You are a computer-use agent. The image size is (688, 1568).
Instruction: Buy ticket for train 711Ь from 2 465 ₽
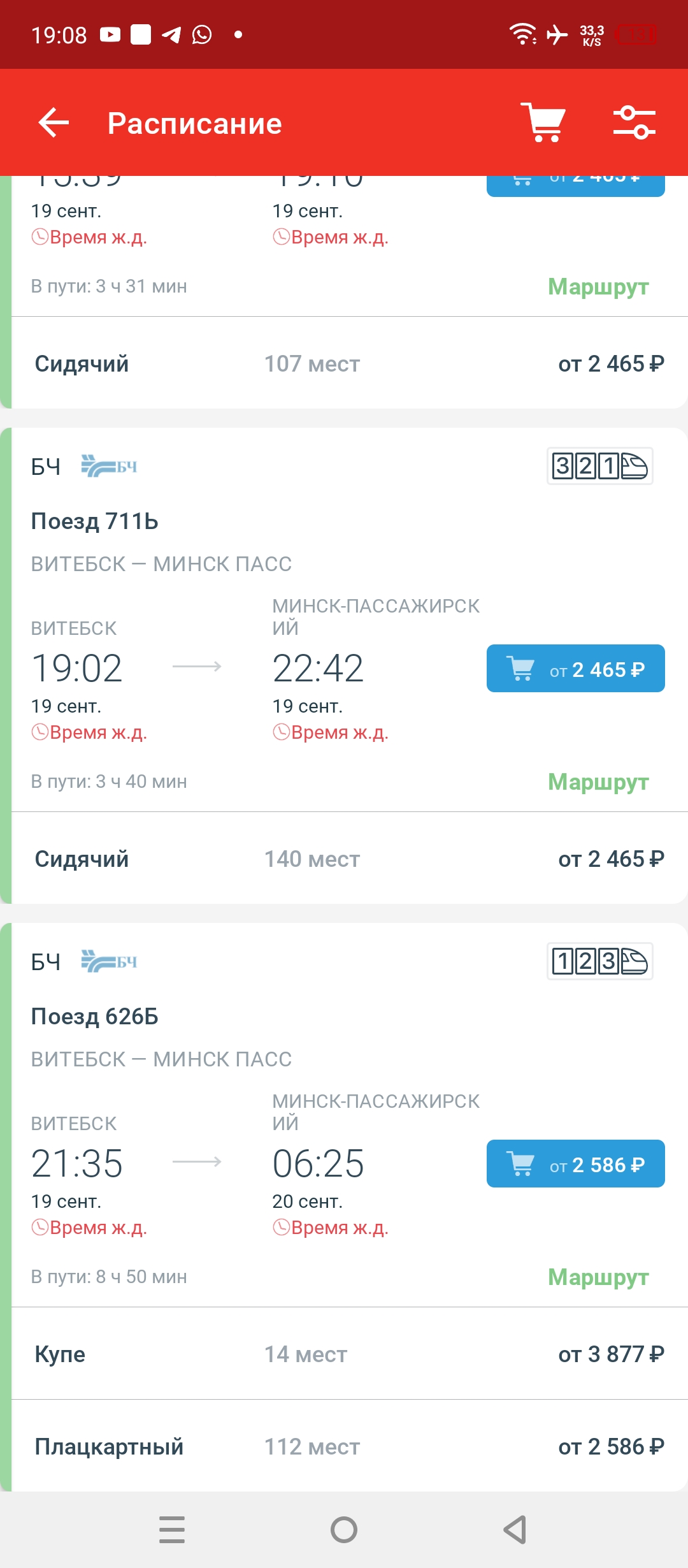click(x=575, y=669)
